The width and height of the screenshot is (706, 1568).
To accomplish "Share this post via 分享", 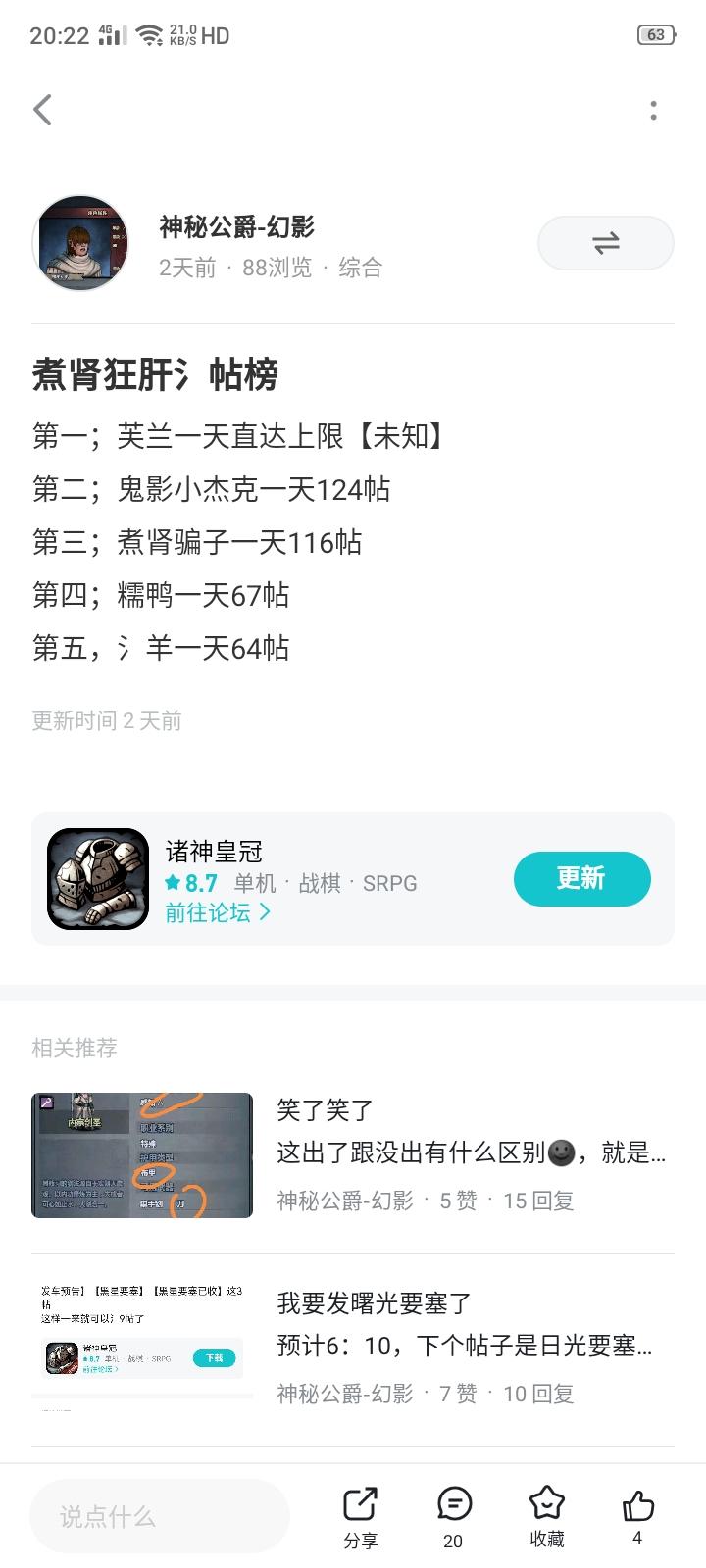I will tap(360, 1516).
